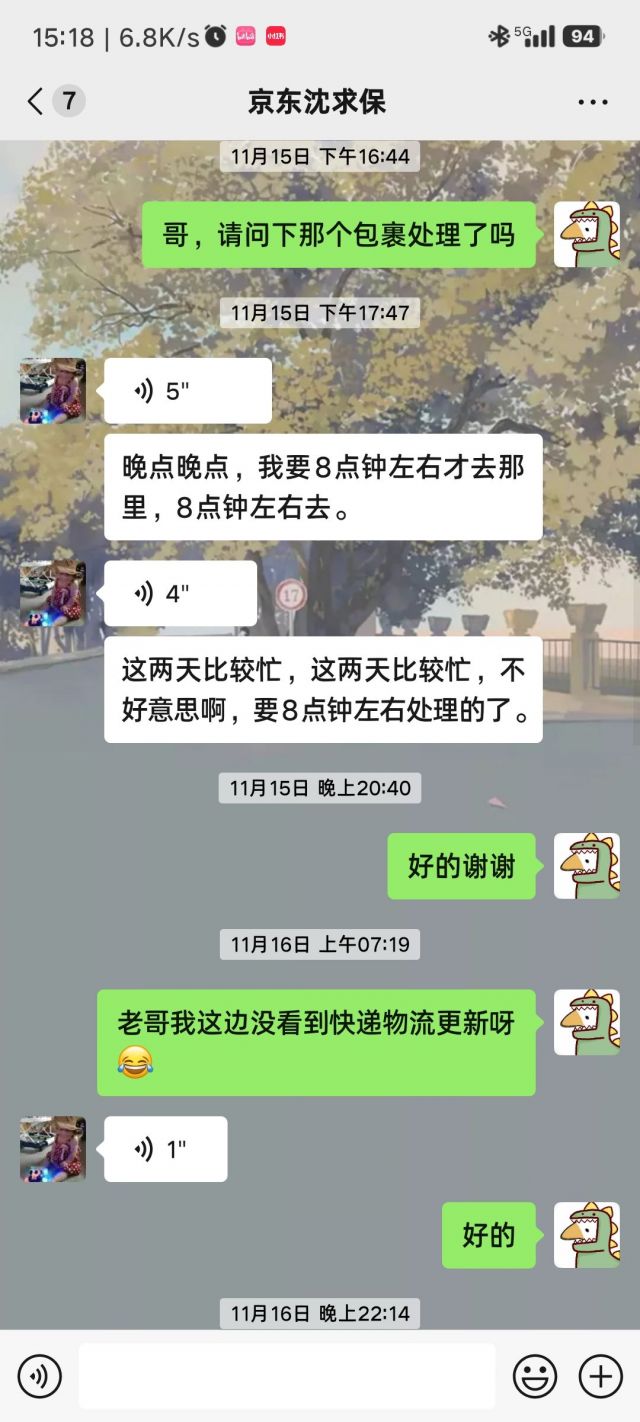This screenshot has width=640, height=1422.
Task: Tap the message text field
Action: point(286,1376)
